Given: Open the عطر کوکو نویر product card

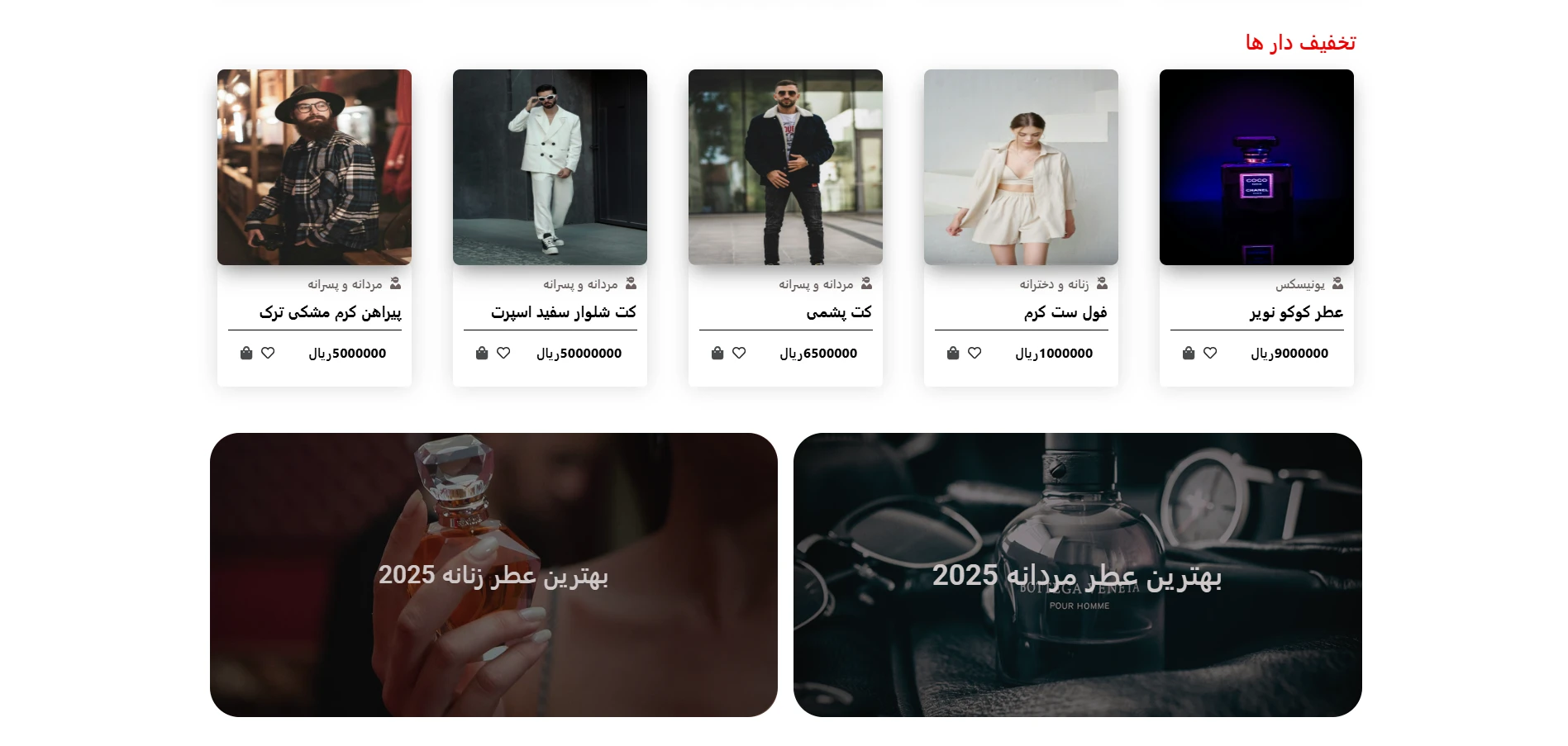Looking at the screenshot, I should click(1256, 168).
